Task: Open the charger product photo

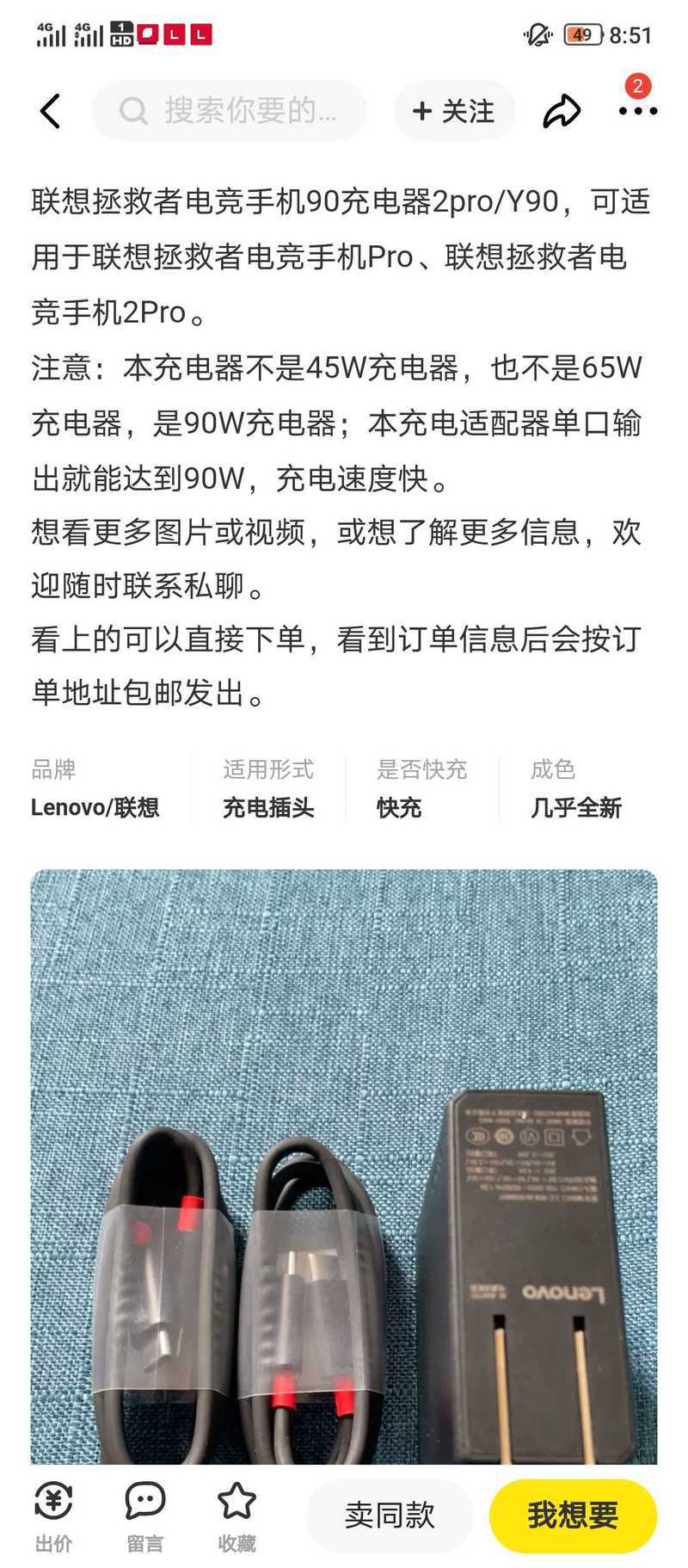Action: click(x=344, y=1166)
